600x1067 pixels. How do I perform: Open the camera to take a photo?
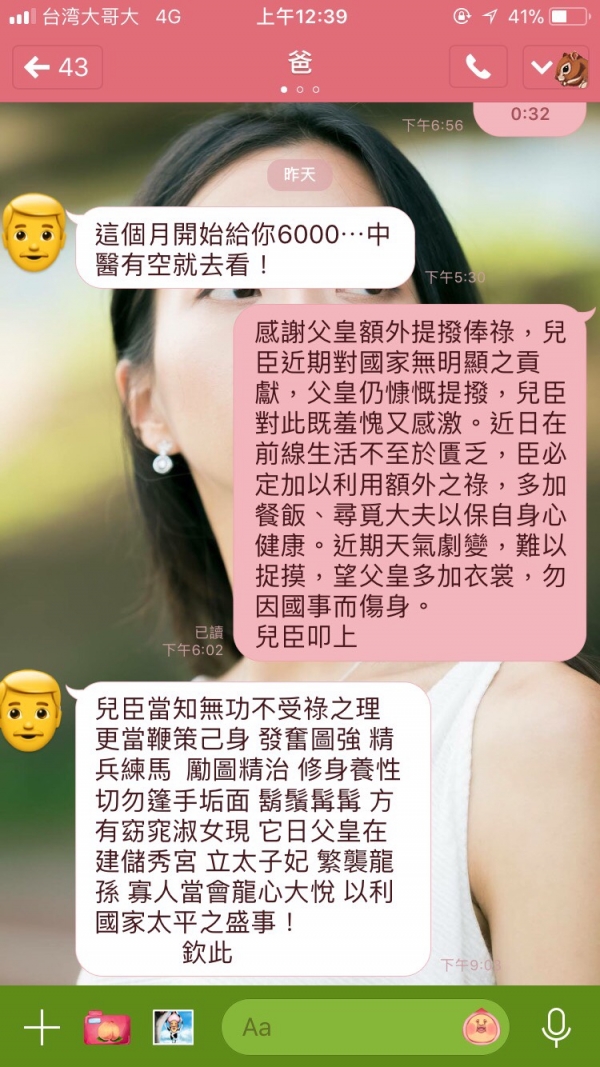(107, 1027)
